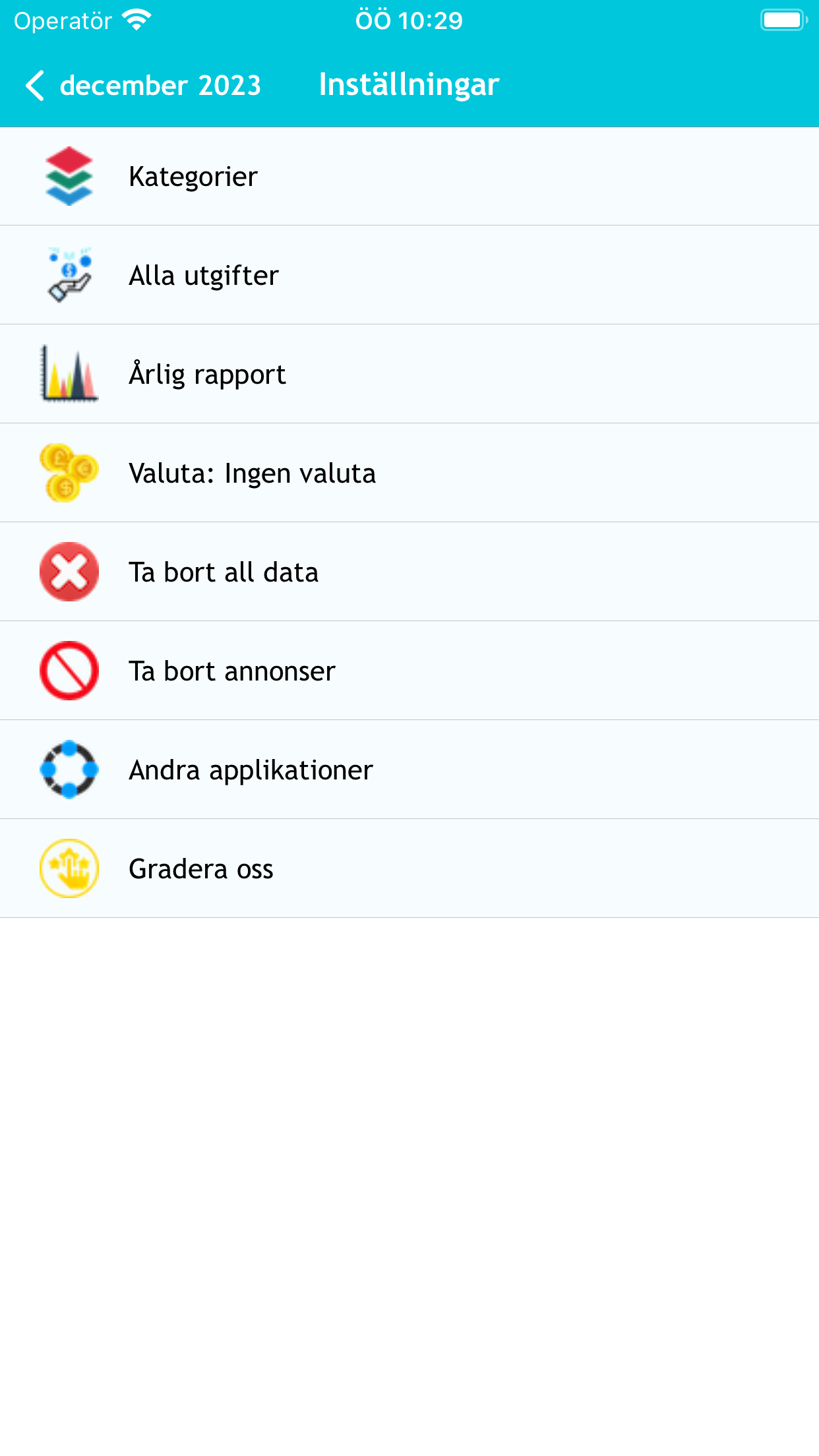Tap the Alla utgifter hand-with-money icon
Viewport: 819px width, 1456px height.
coord(69,274)
